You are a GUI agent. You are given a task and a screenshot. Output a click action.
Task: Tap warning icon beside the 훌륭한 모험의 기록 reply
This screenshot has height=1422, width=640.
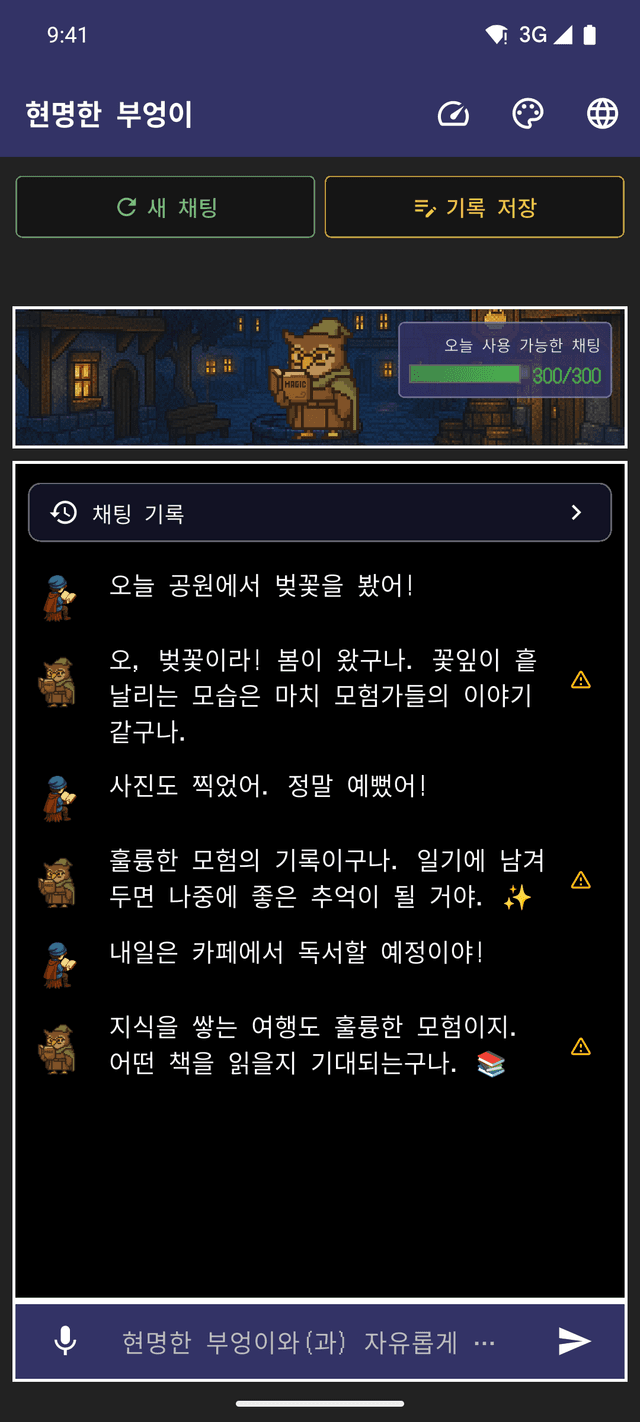[580, 880]
